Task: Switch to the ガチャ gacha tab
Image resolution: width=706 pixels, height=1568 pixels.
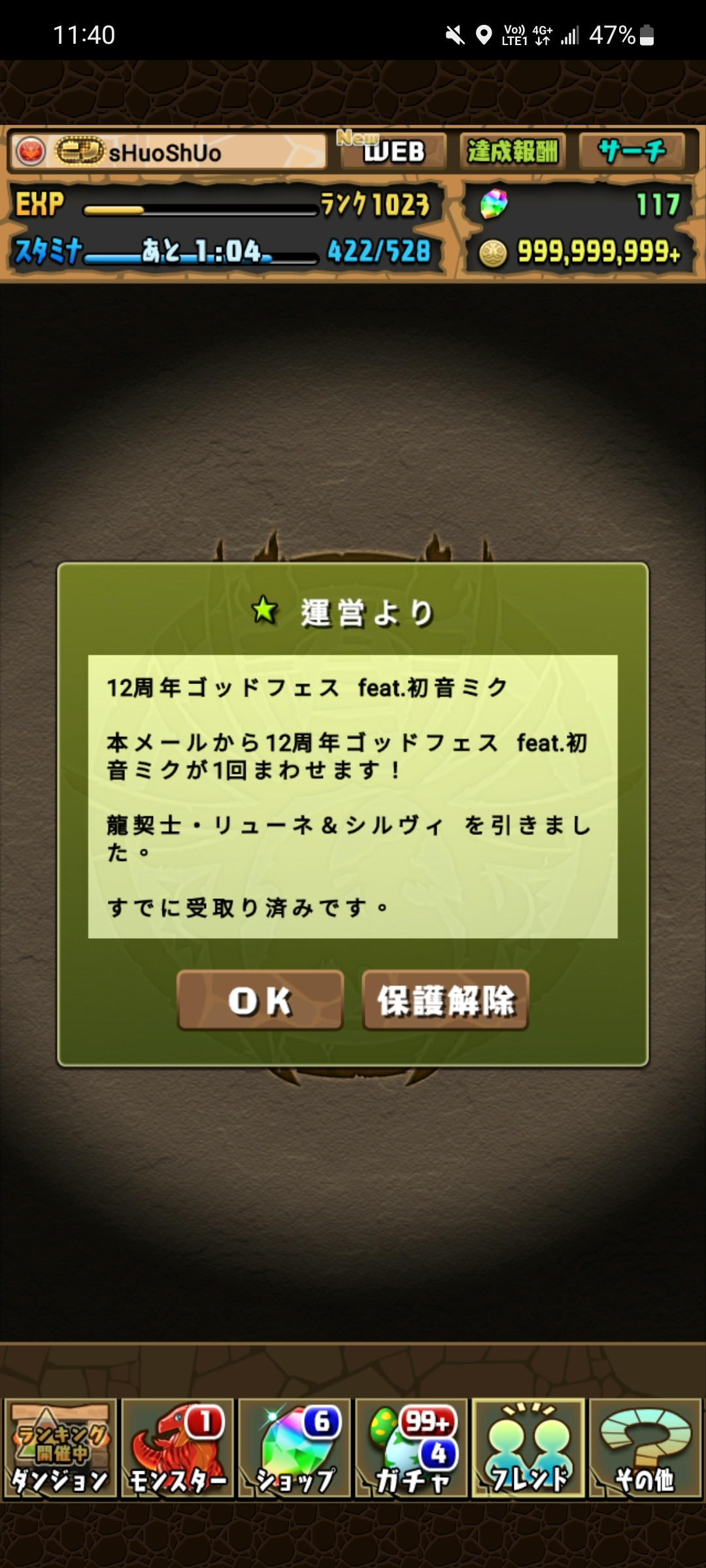Action: [x=411, y=1448]
